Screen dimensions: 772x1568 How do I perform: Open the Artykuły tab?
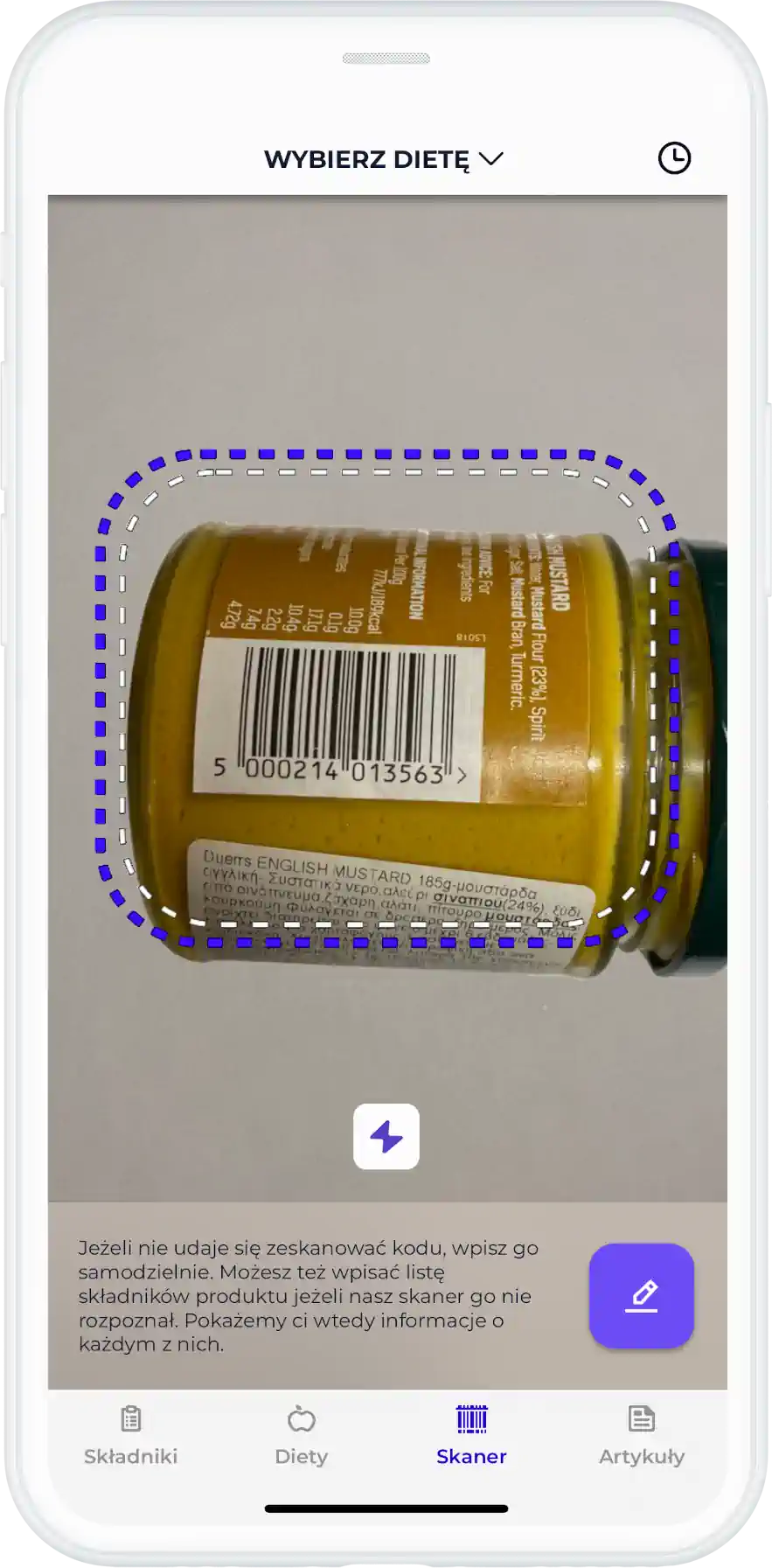(641, 1436)
